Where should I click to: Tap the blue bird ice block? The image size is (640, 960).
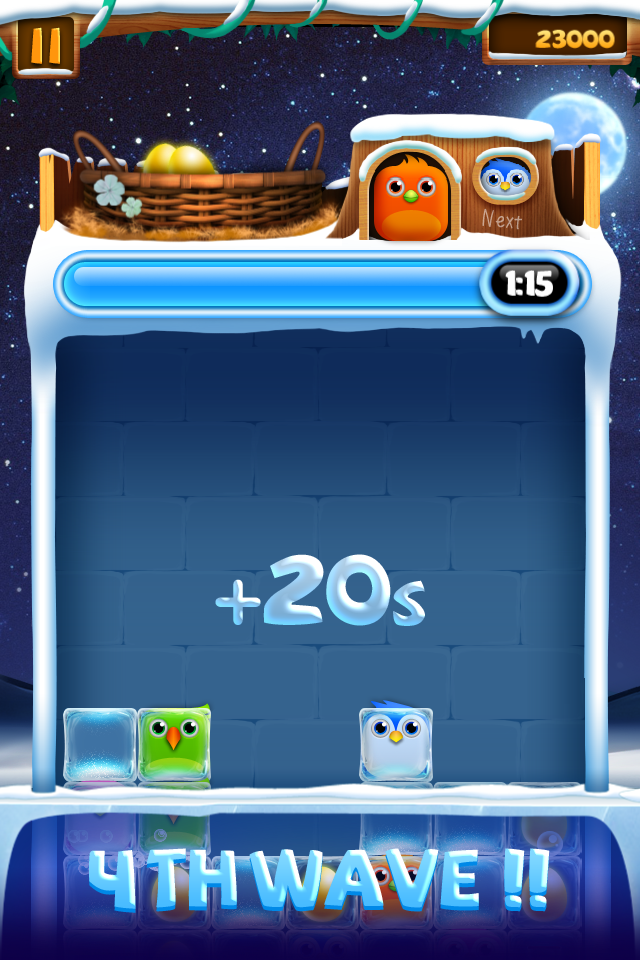click(396, 744)
